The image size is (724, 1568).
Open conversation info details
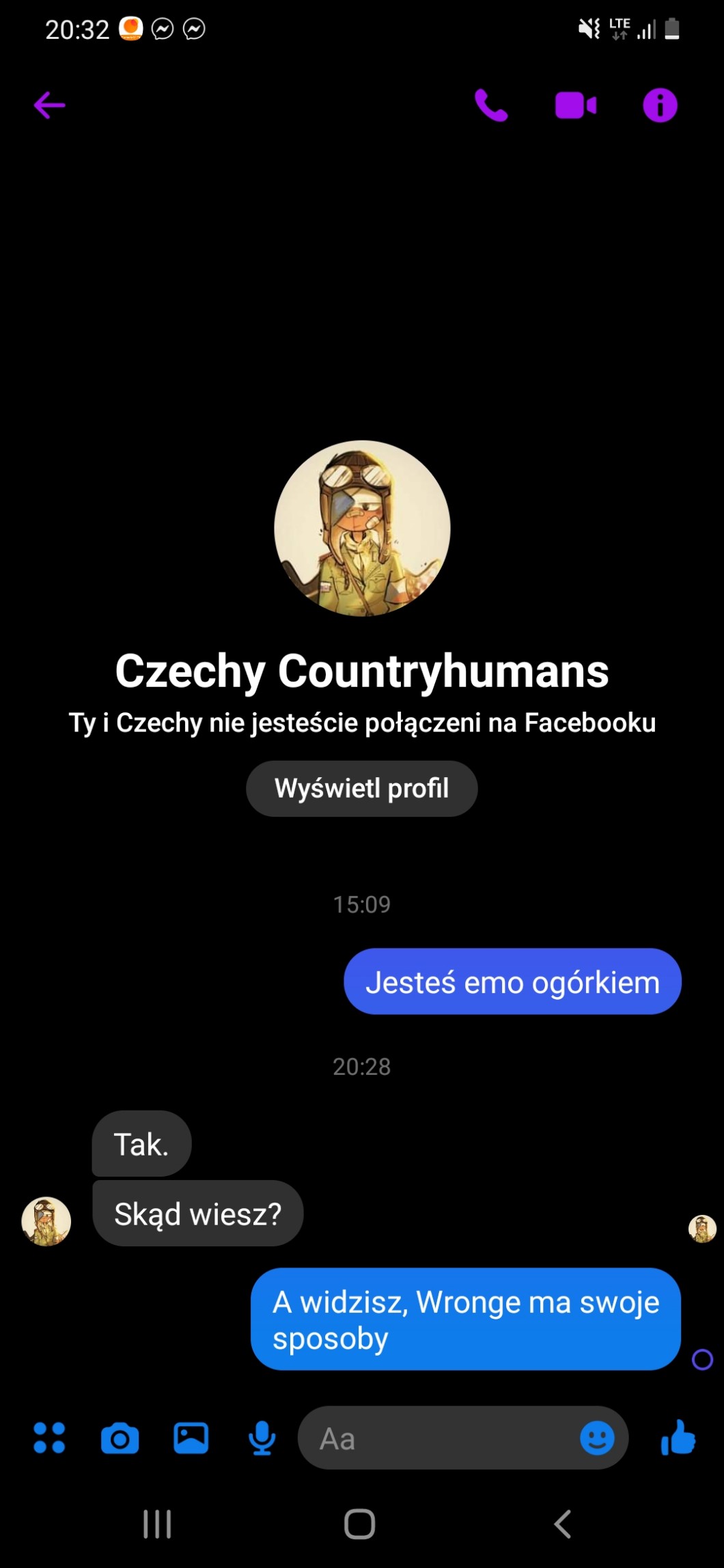tap(660, 105)
